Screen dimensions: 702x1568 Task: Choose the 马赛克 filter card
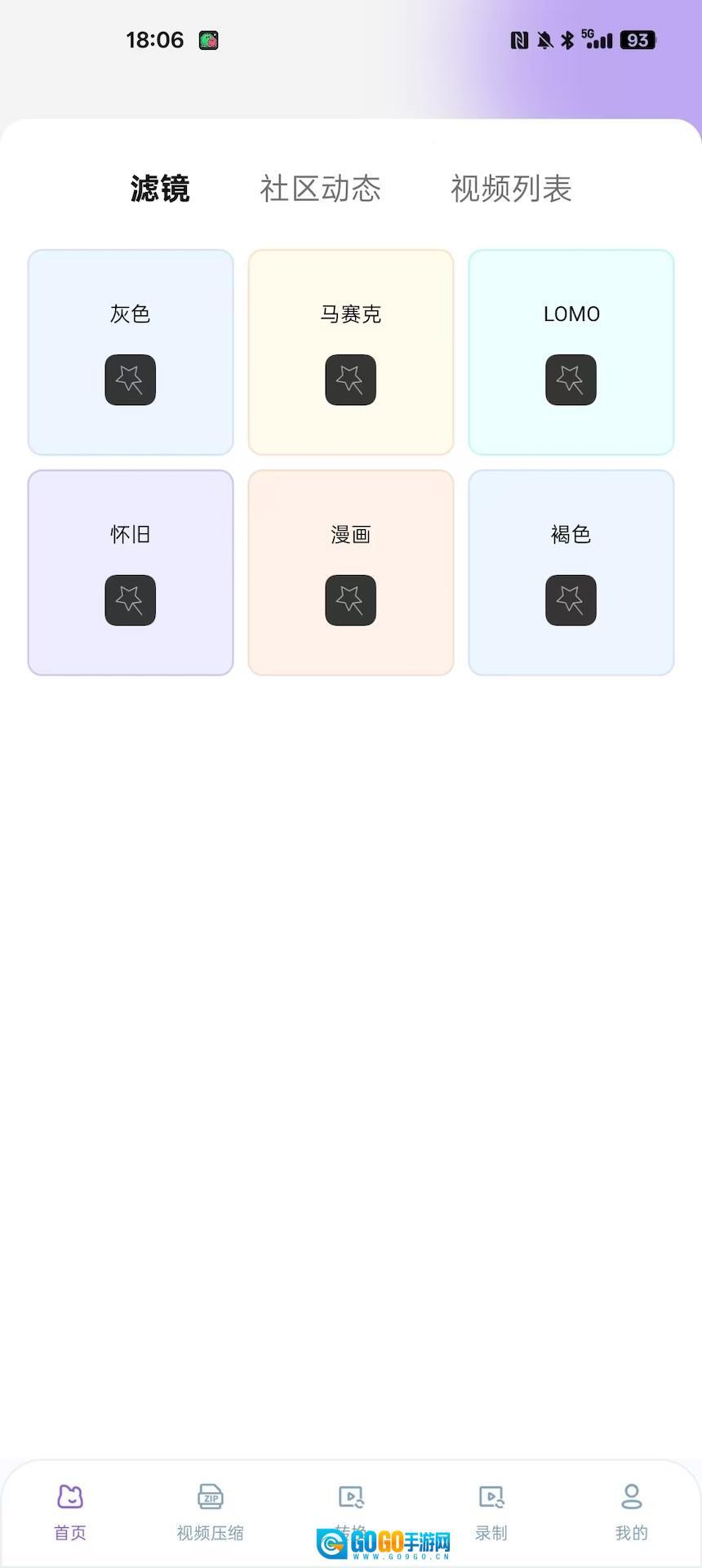351,352
